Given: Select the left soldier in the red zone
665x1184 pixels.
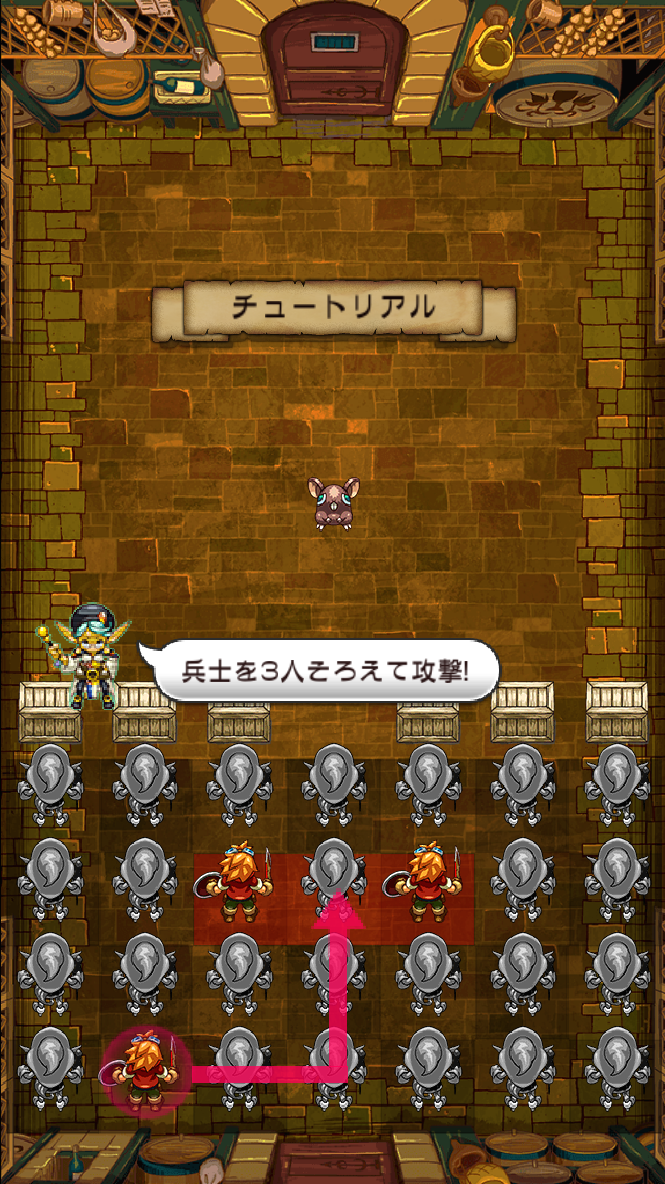Looking at the screenshot, I should (238, 880).
